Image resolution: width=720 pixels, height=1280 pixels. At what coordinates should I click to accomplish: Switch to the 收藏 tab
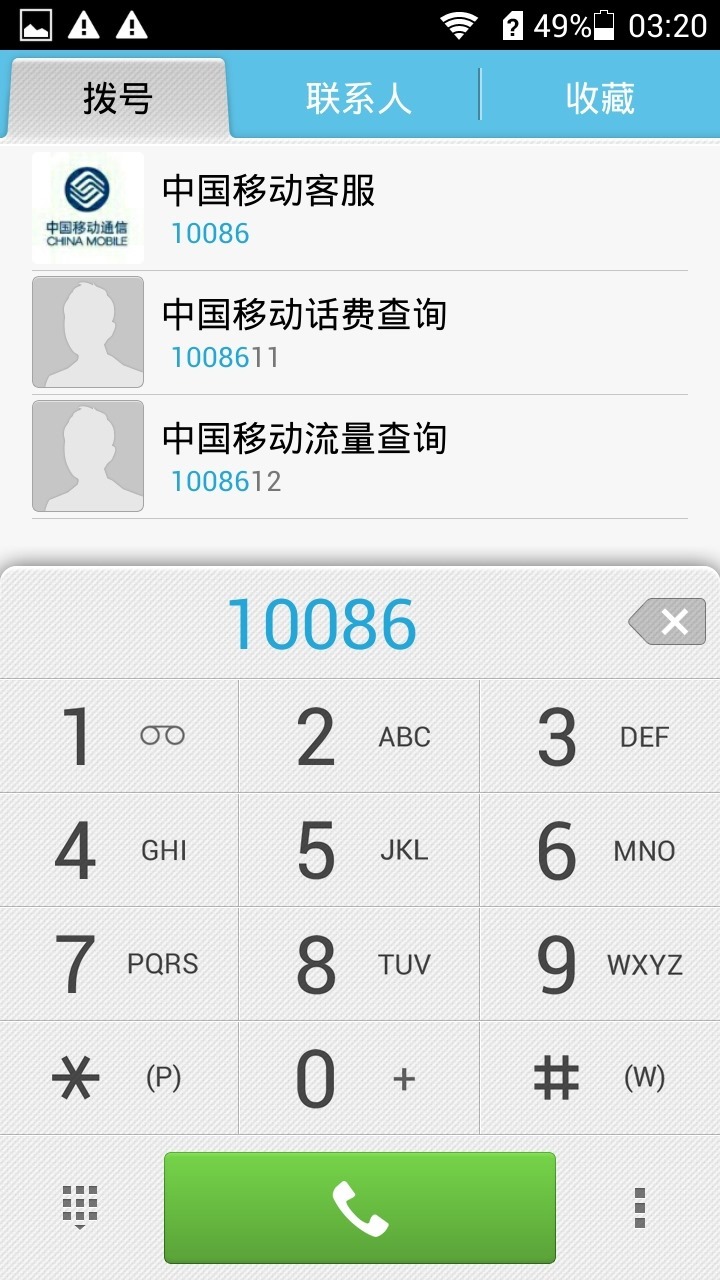(600, 98)
